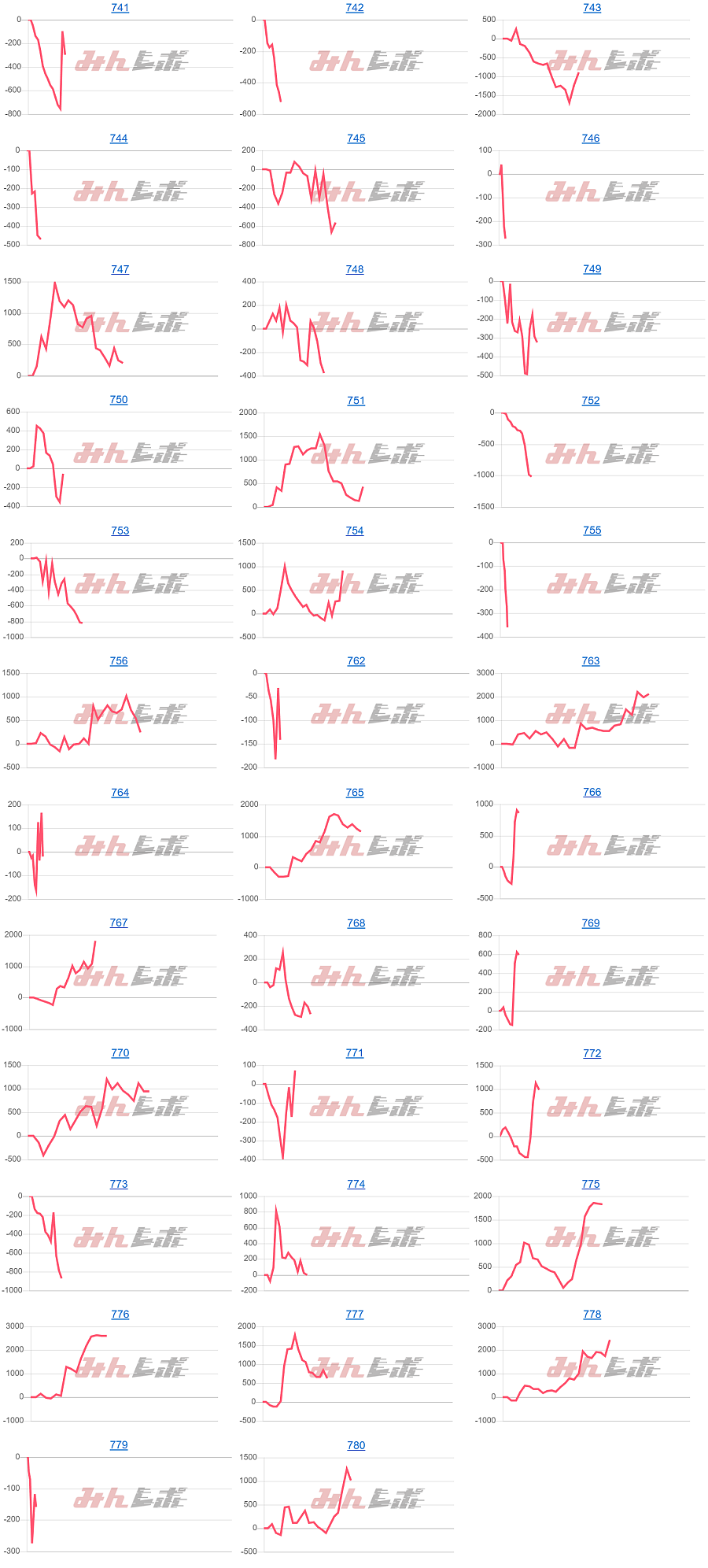This screenshot has width=708, height=1568.
Task: Tap the 763 link
Action: point(590,661)
